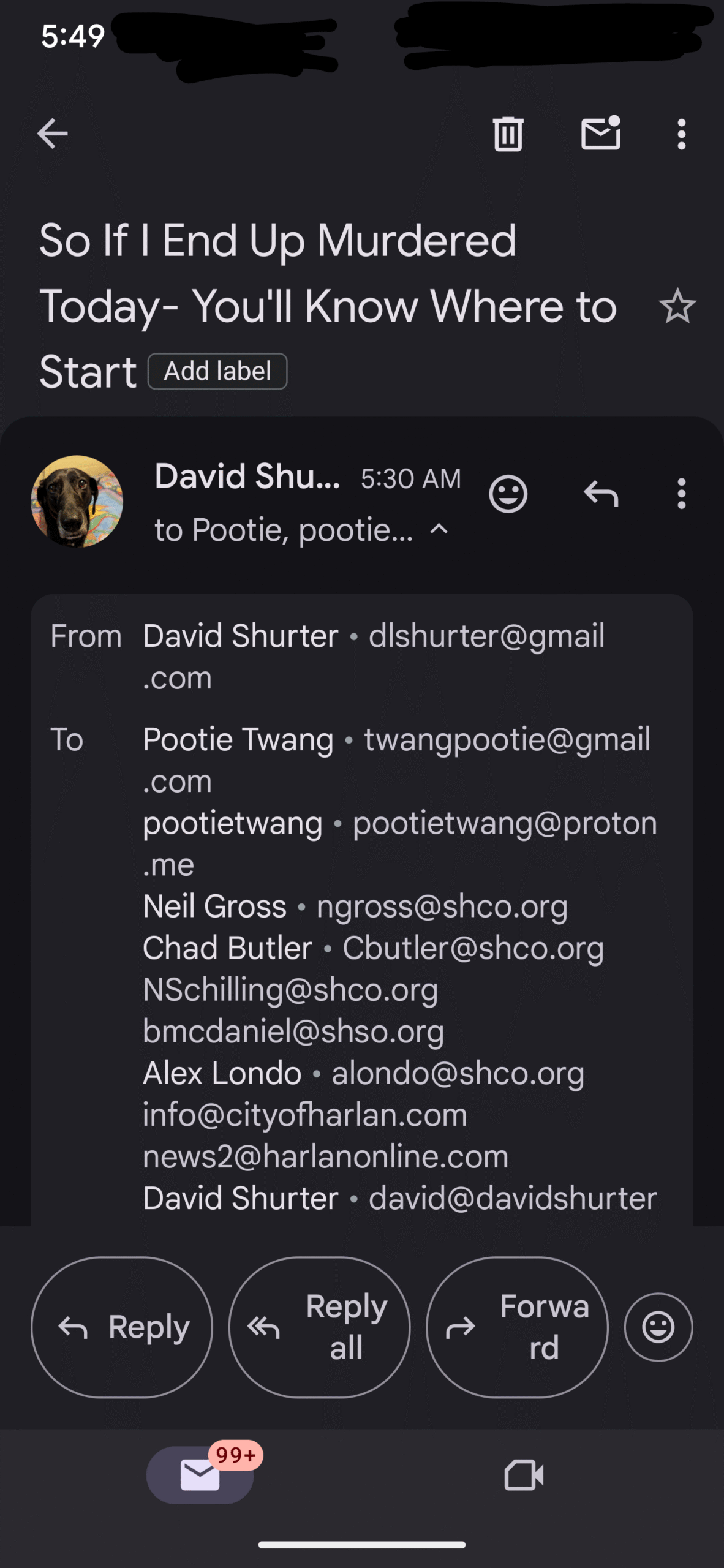Open the emoji reaction button beside Forward
The width and height of the screenshot is (724, 1568).
tap(658, 1327)
